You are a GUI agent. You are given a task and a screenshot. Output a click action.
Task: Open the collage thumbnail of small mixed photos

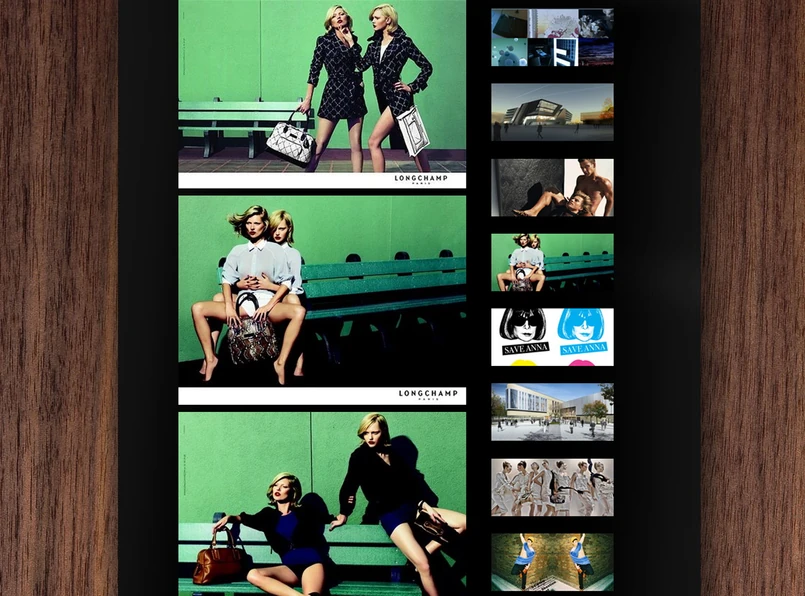552,38
